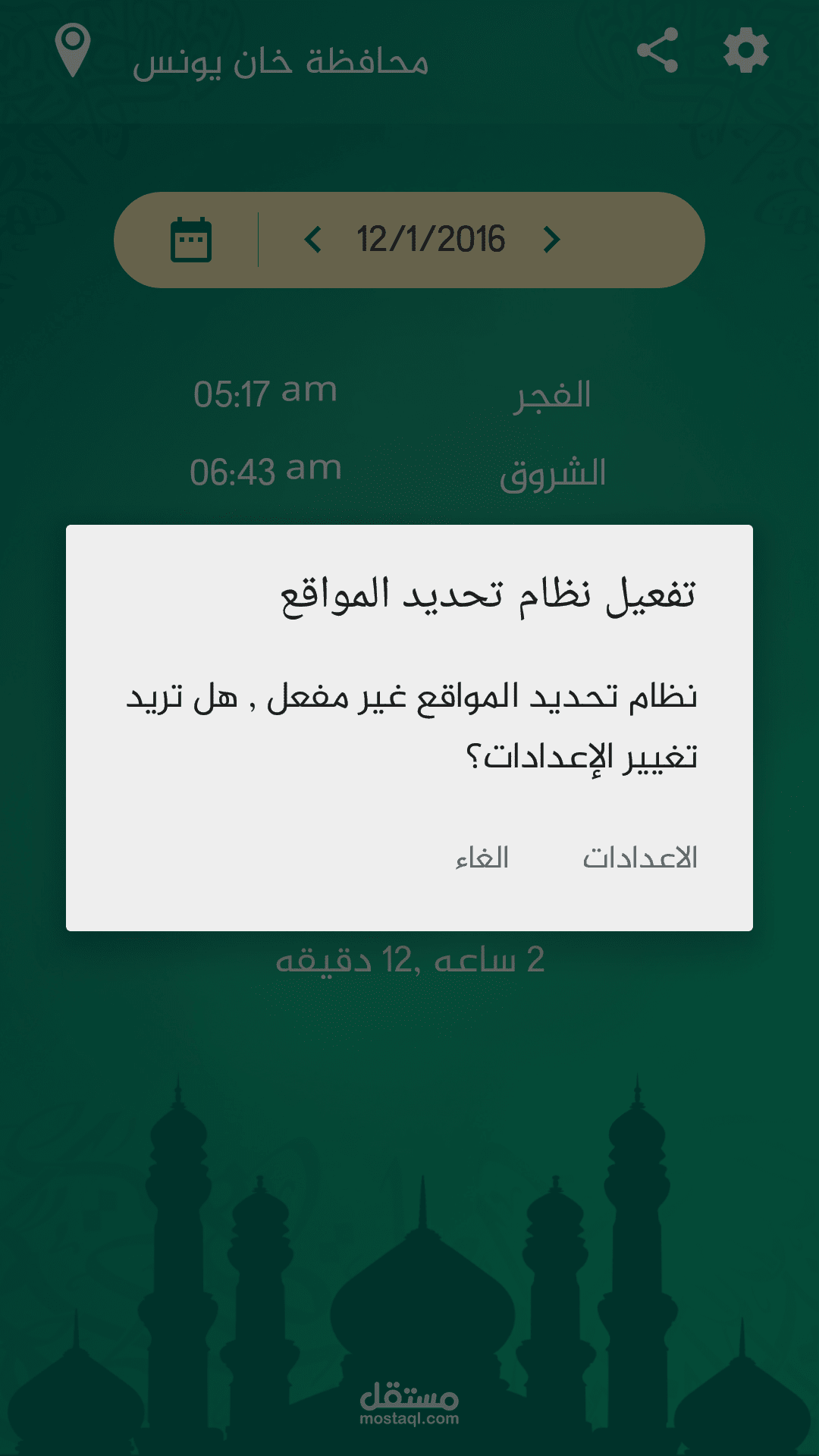
Task: Open the calendar date picker
Action: pos(191,240)
